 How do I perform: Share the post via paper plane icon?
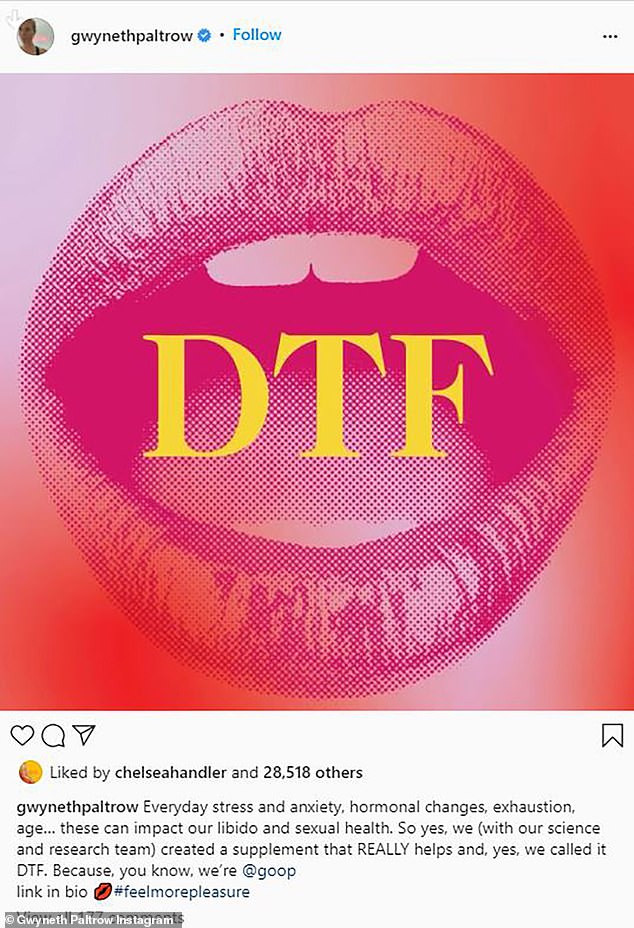[x=84, y=736]
